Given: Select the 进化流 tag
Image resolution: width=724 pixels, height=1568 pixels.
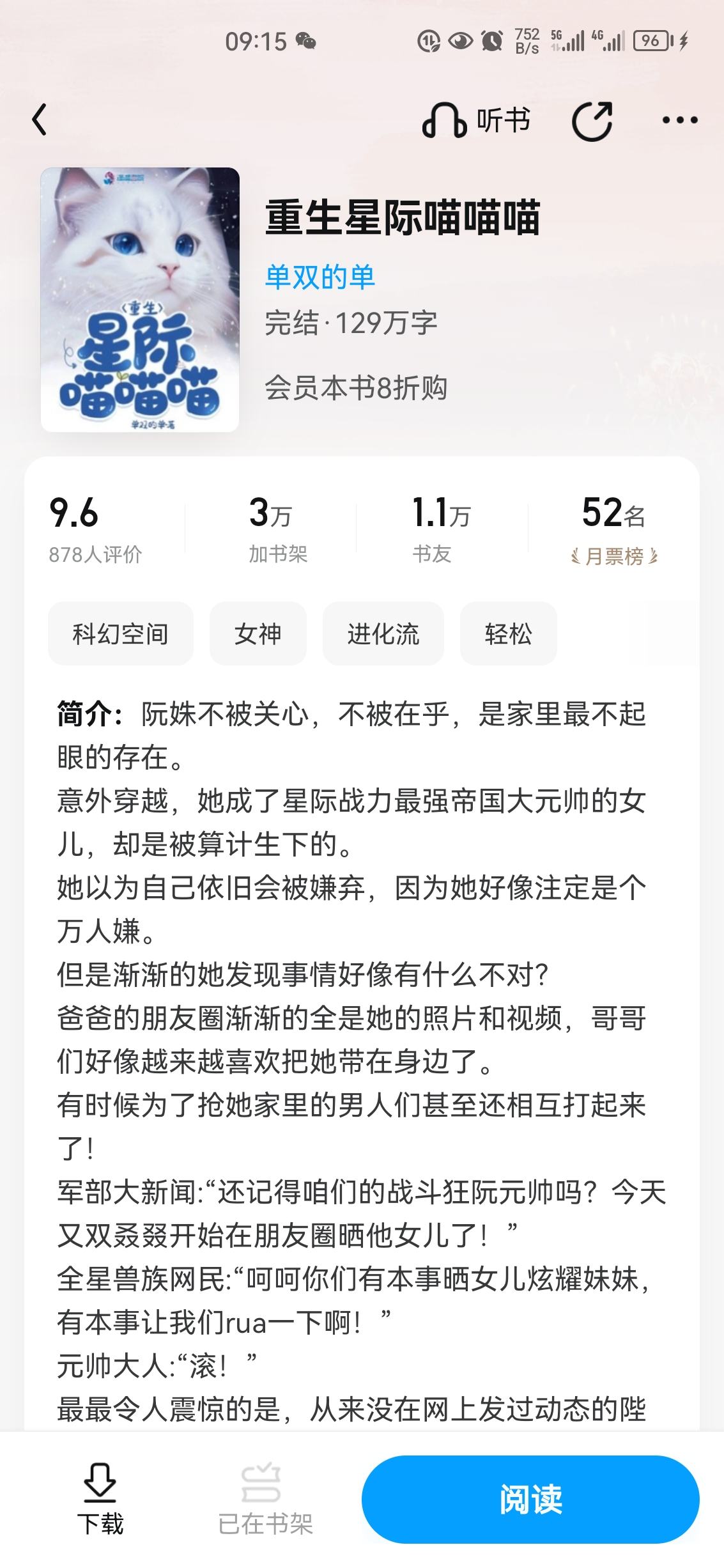Looking at the screenshot, I should (383, 633).
